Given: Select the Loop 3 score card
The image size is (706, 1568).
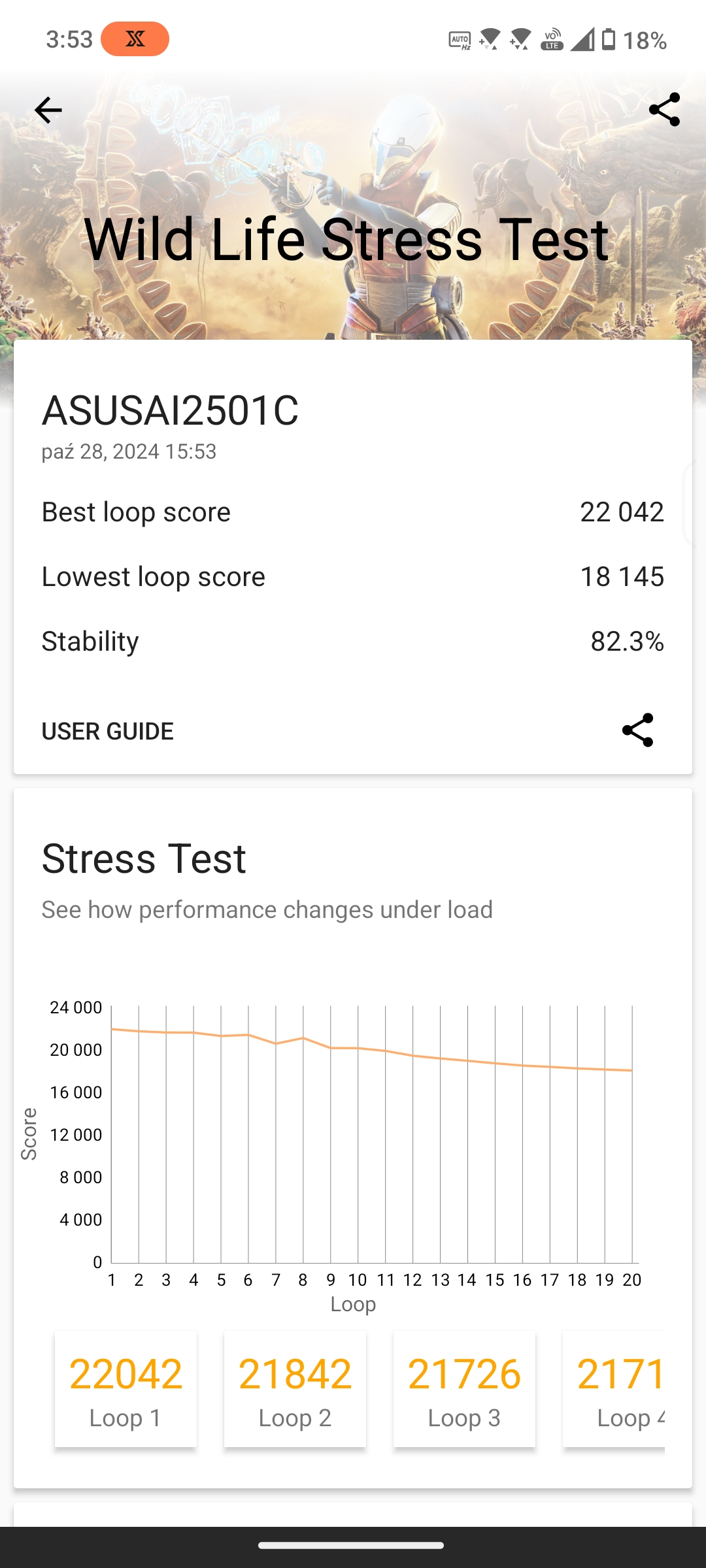Looking at the screenshot, I should tap(464, 1389).
